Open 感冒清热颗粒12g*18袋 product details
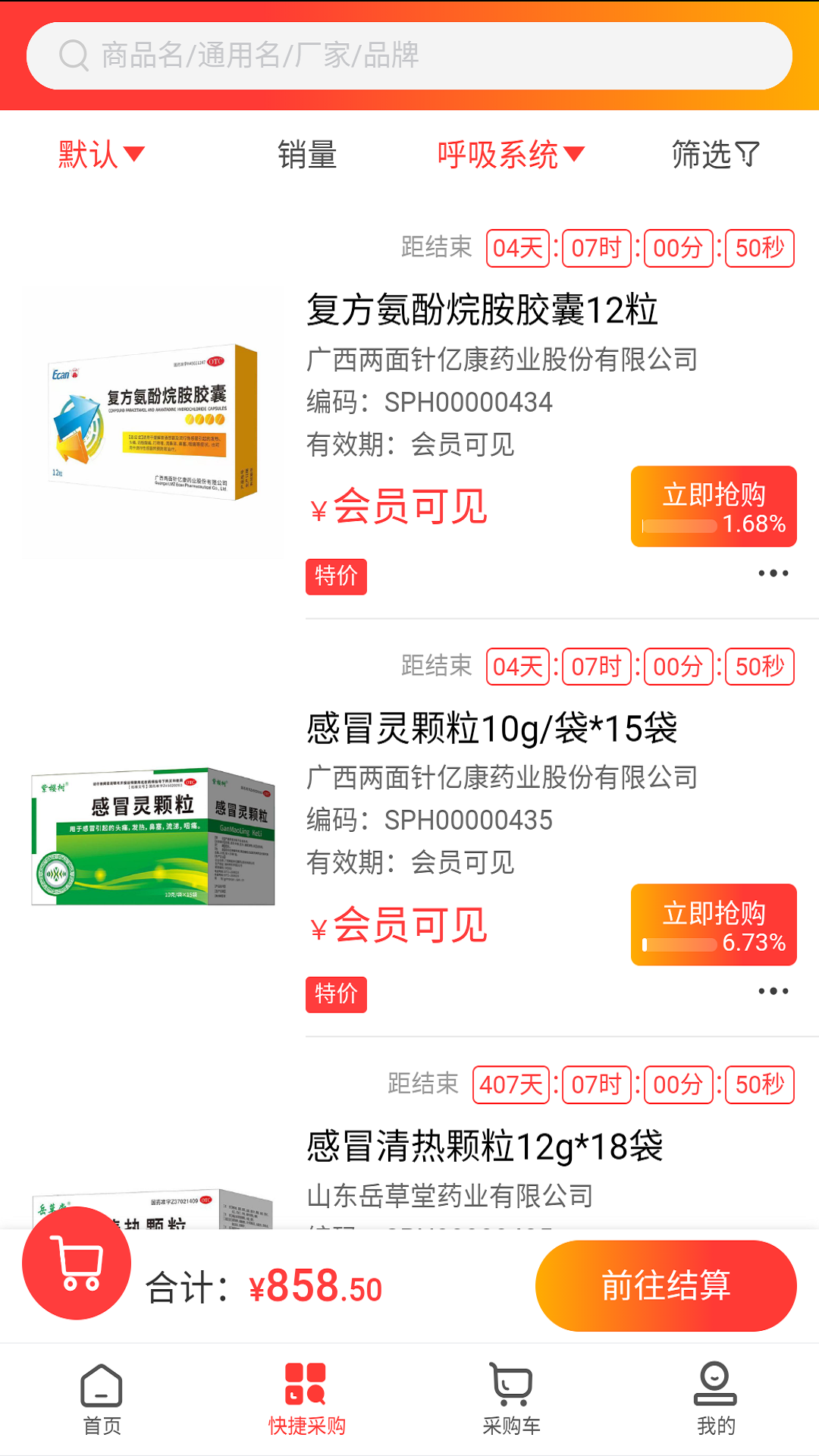This screenshot has width=819, height=1456. (485, 1147)
